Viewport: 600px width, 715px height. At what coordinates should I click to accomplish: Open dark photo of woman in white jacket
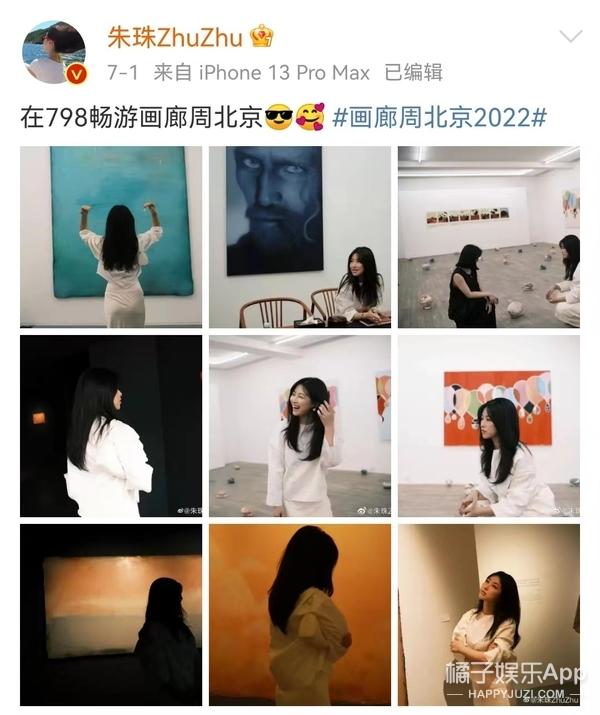pos(111,425)
